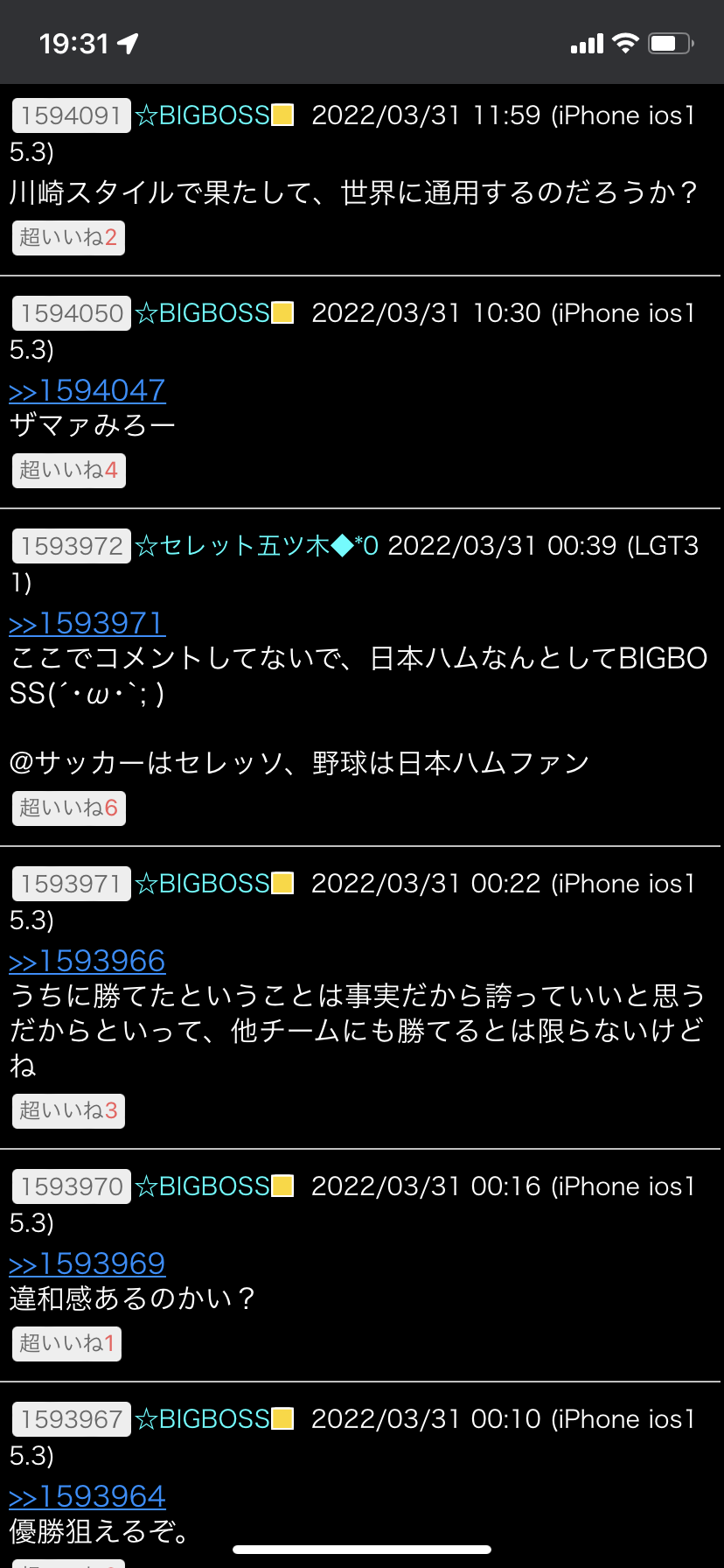Tap 超いいね4 under ザマァみろー
Image resolution: width=724 pixels, height=1568 pixels.
[x=68, y=470]
